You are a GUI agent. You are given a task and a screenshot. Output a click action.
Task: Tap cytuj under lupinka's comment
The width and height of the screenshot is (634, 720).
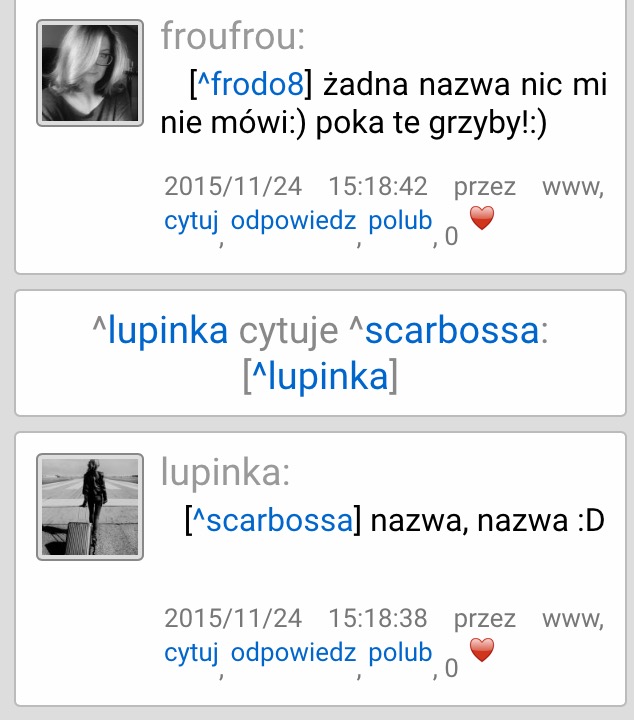pos(191,653)
